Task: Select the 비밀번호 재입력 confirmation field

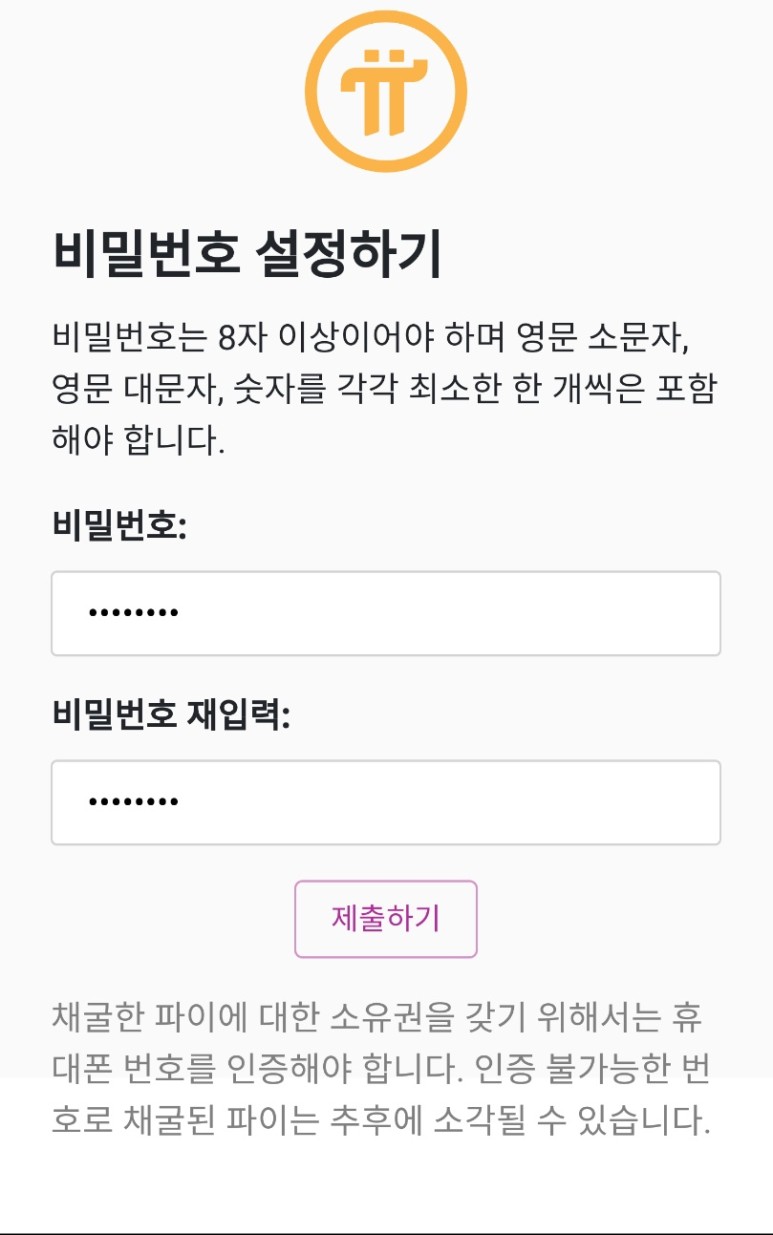Action: tap(386, 803)
